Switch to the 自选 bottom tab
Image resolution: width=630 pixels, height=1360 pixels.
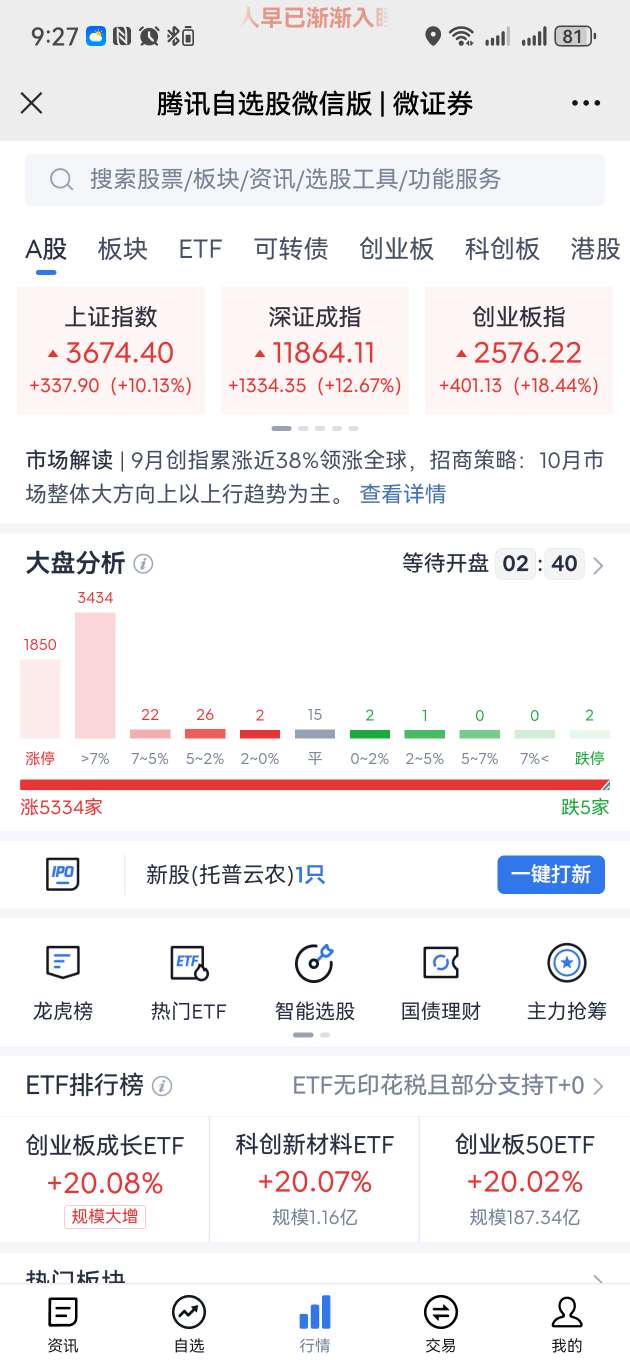[189, 1323]
